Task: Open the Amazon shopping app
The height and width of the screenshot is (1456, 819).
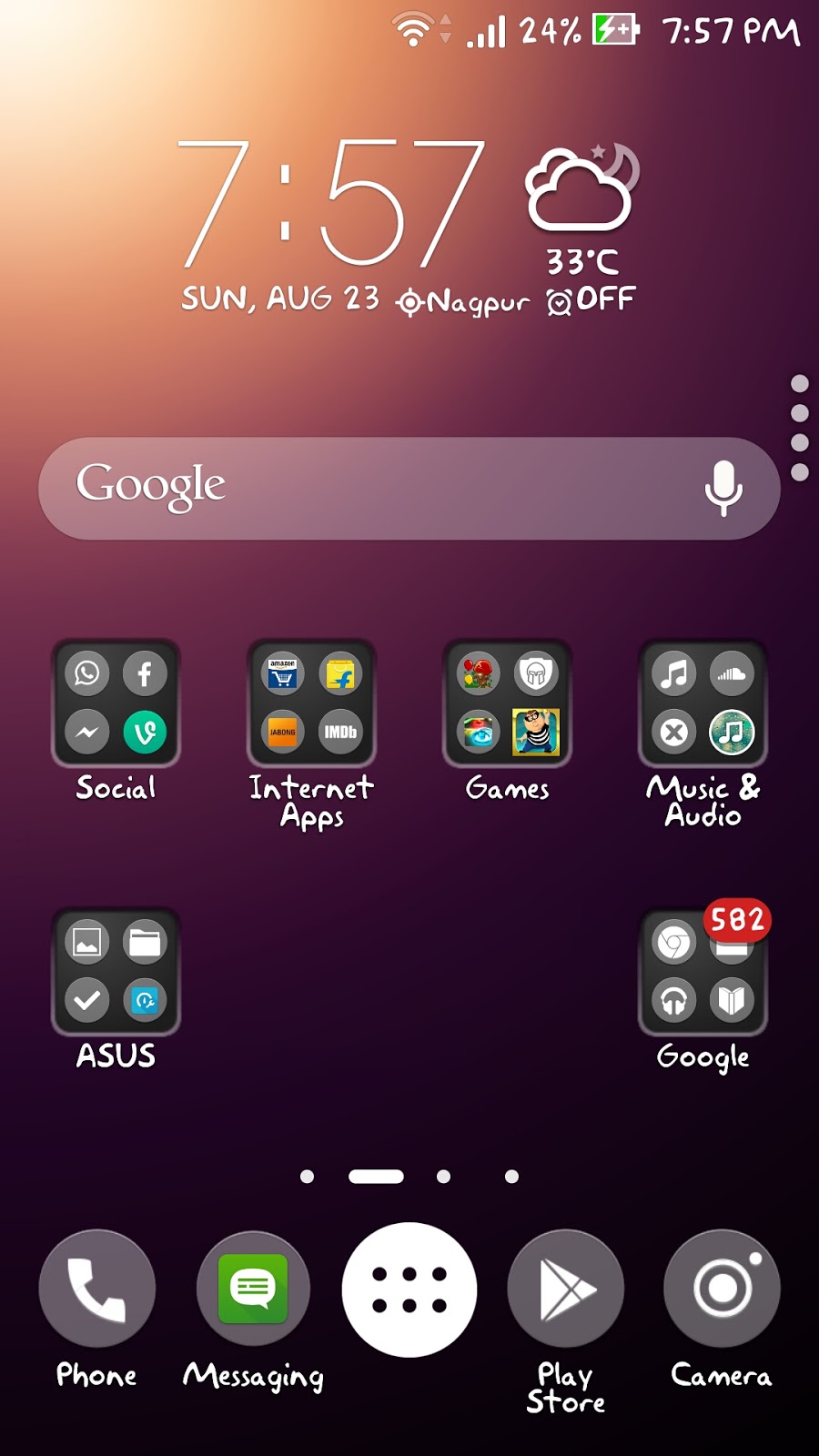Action: [283, 673]
